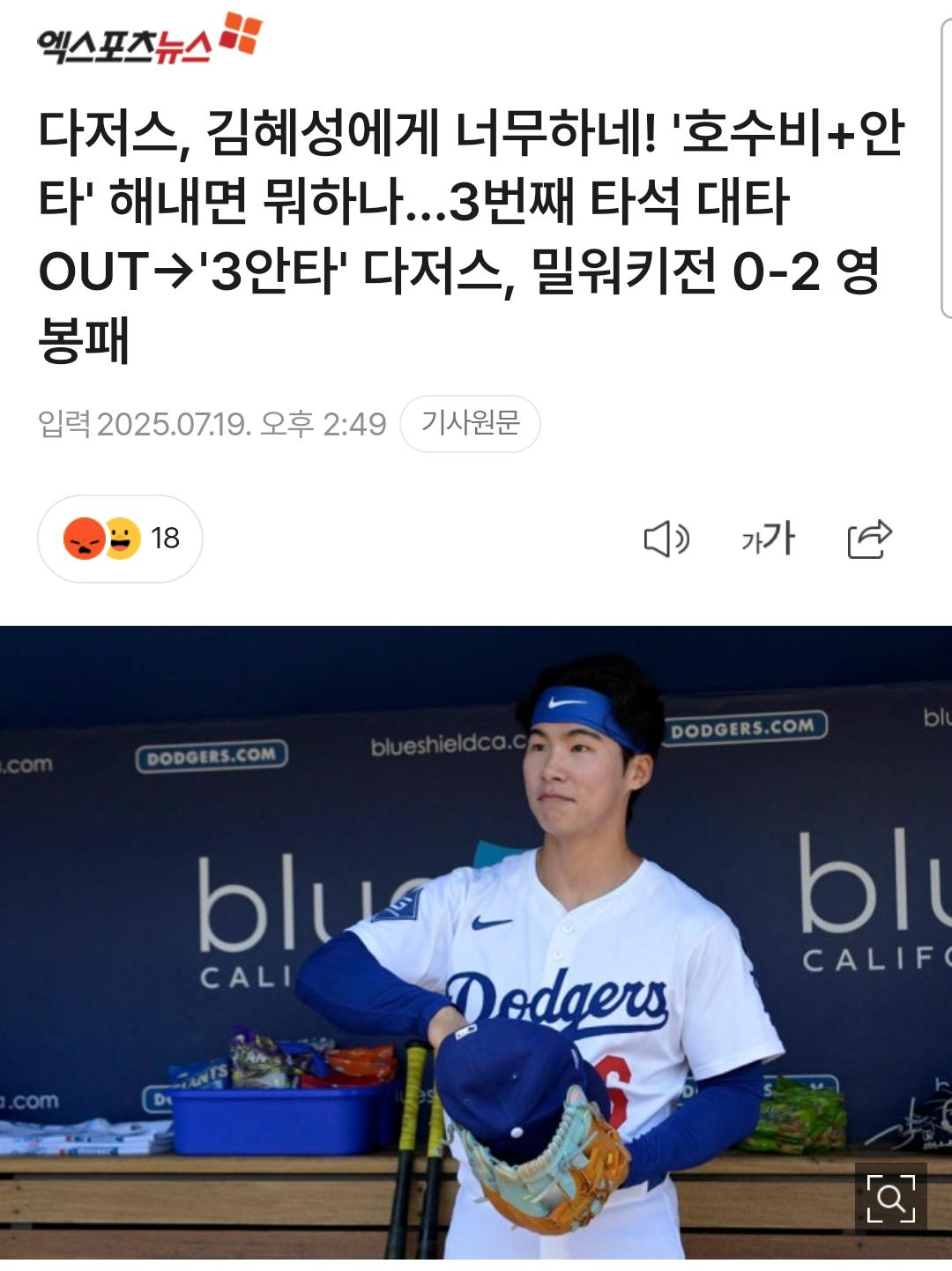This screenshot has width=952, height=1271.
Task: Open the reactions button showing 18
Action: point(120,539)
